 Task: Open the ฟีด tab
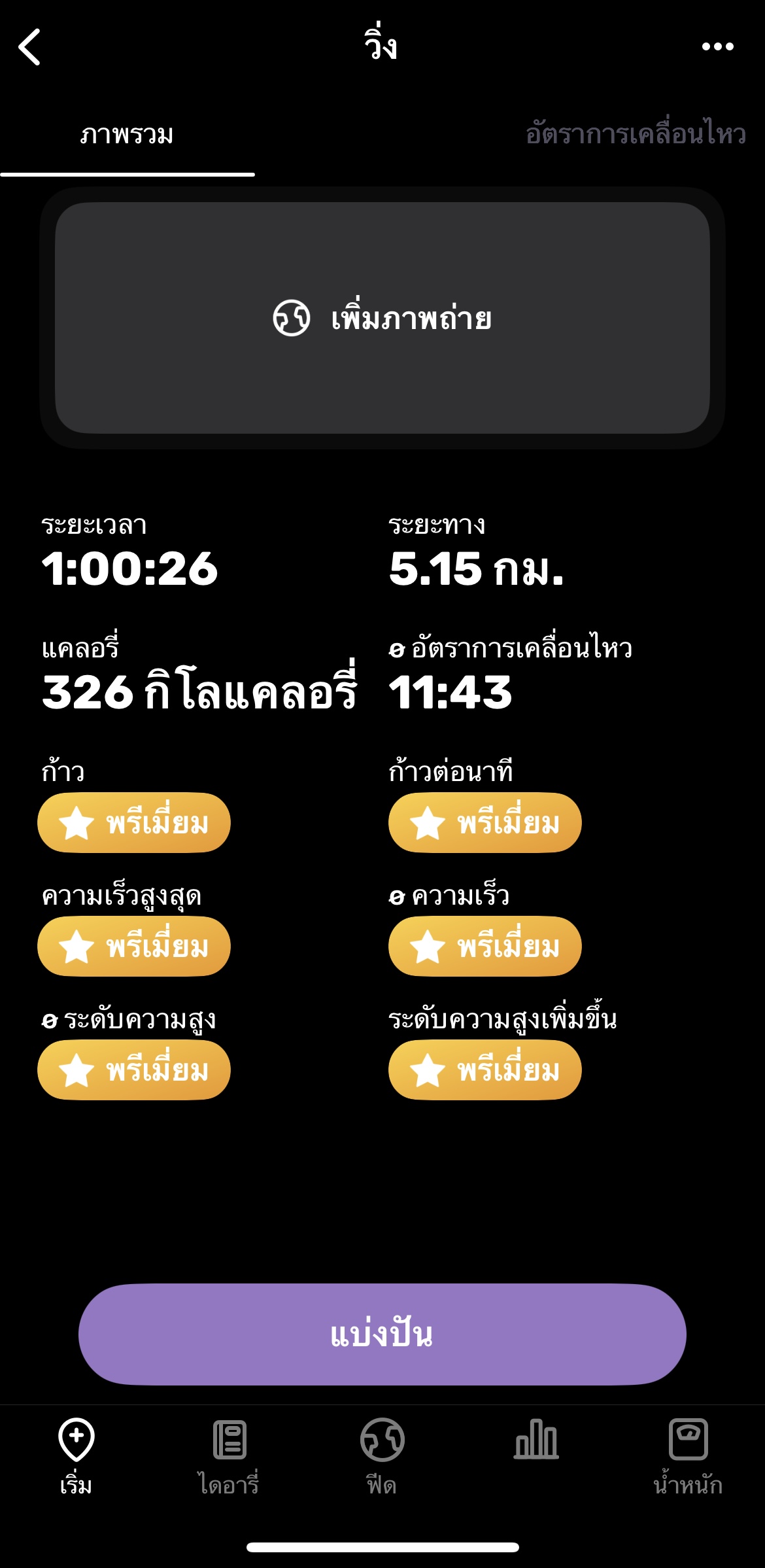(382, 1457)
